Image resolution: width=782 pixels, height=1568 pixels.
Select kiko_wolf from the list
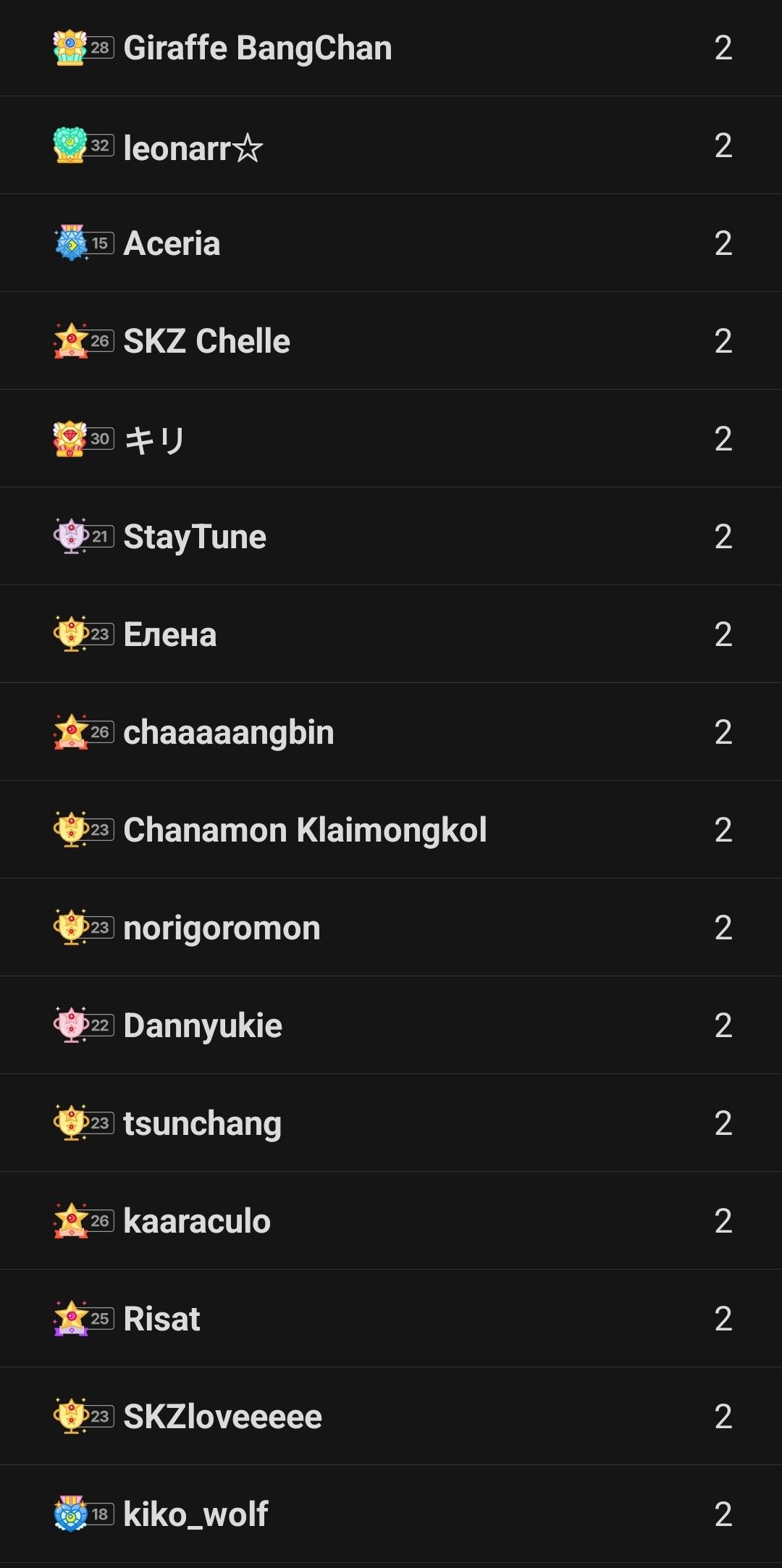click(x=195, y=1515)
